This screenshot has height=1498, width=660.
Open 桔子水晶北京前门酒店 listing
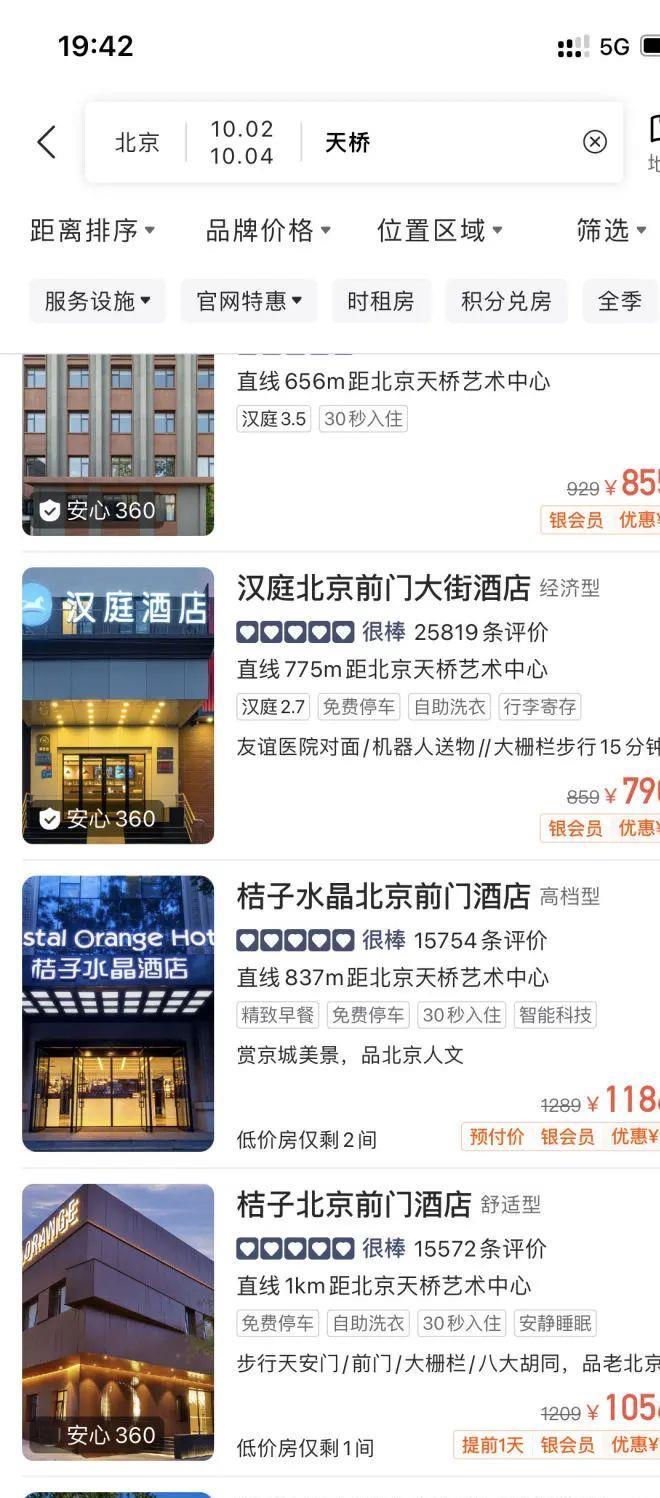point(383,896)
